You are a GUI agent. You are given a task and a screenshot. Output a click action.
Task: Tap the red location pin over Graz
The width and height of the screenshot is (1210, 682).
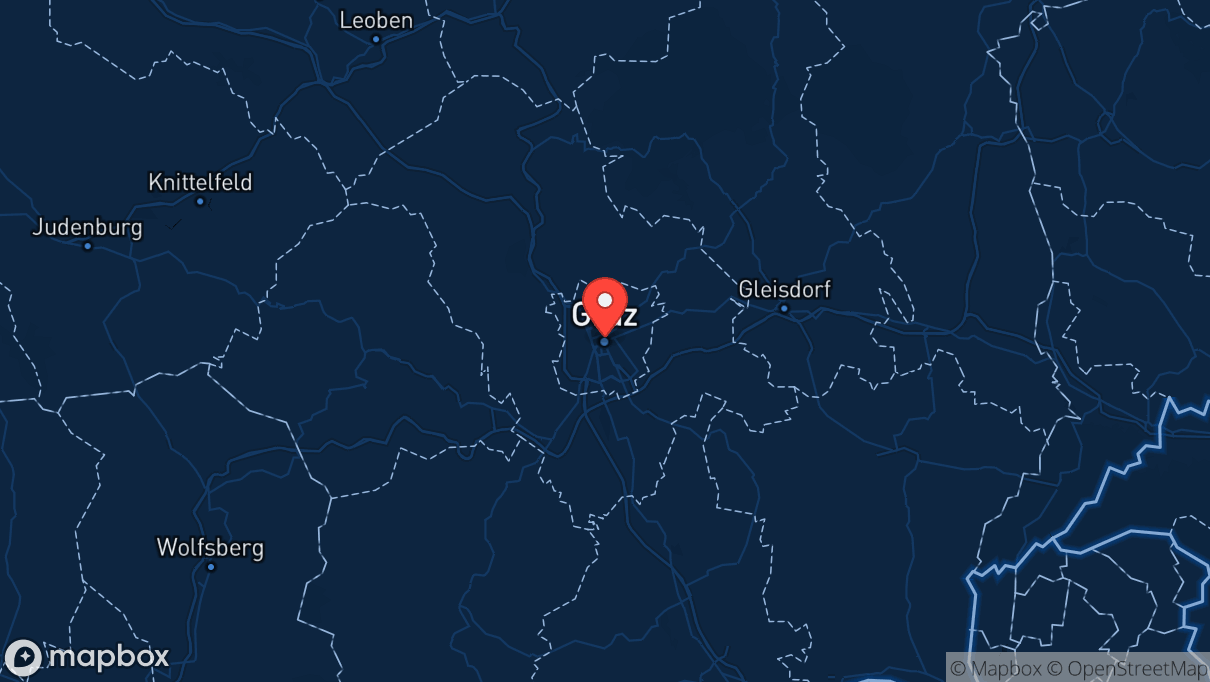pos(604,304)
